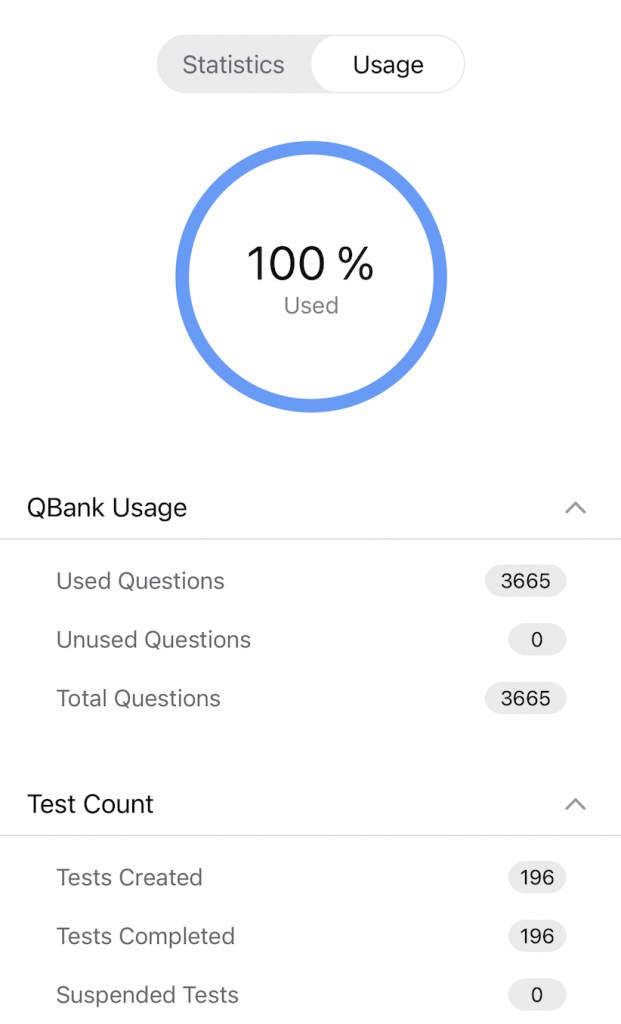This screenshot has width=621, height=1024.
Task: Select the Usage tab
Action: coord(388,65)
